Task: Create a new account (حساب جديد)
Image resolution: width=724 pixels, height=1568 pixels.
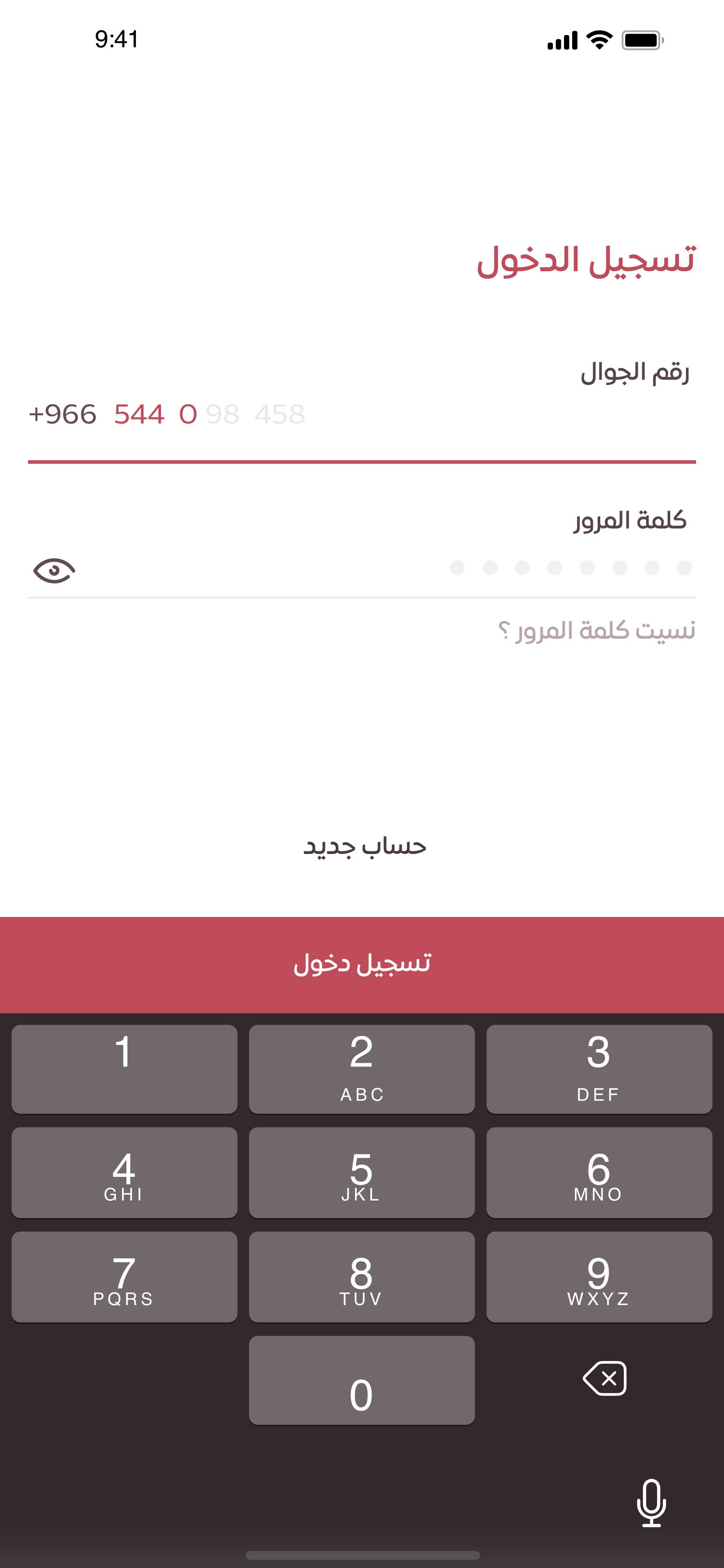Action: pyautogui.click(x=365, y=846)
